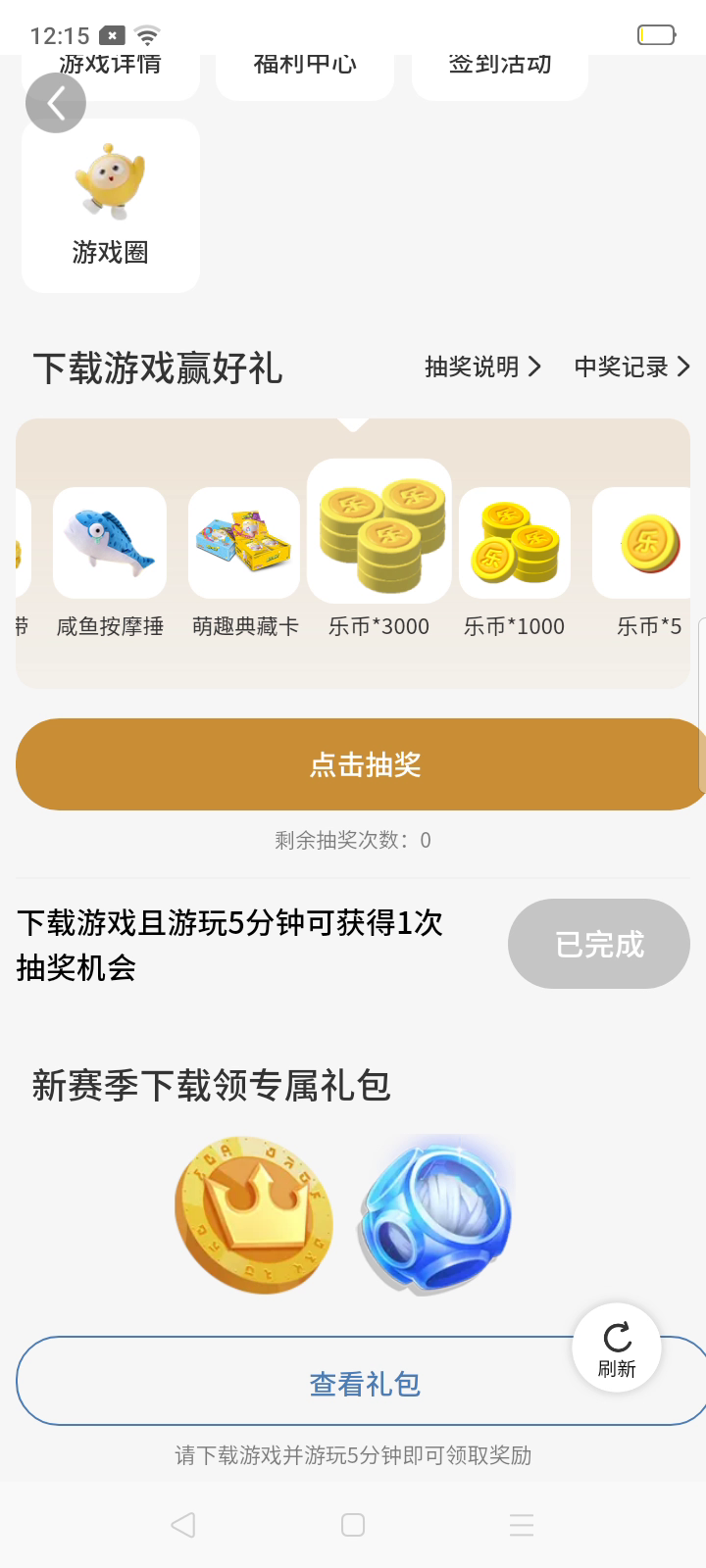The height and width of the screenshot is (1568, 706).
Task: Tap the 已完成 task status button
Action: (598, 944)
